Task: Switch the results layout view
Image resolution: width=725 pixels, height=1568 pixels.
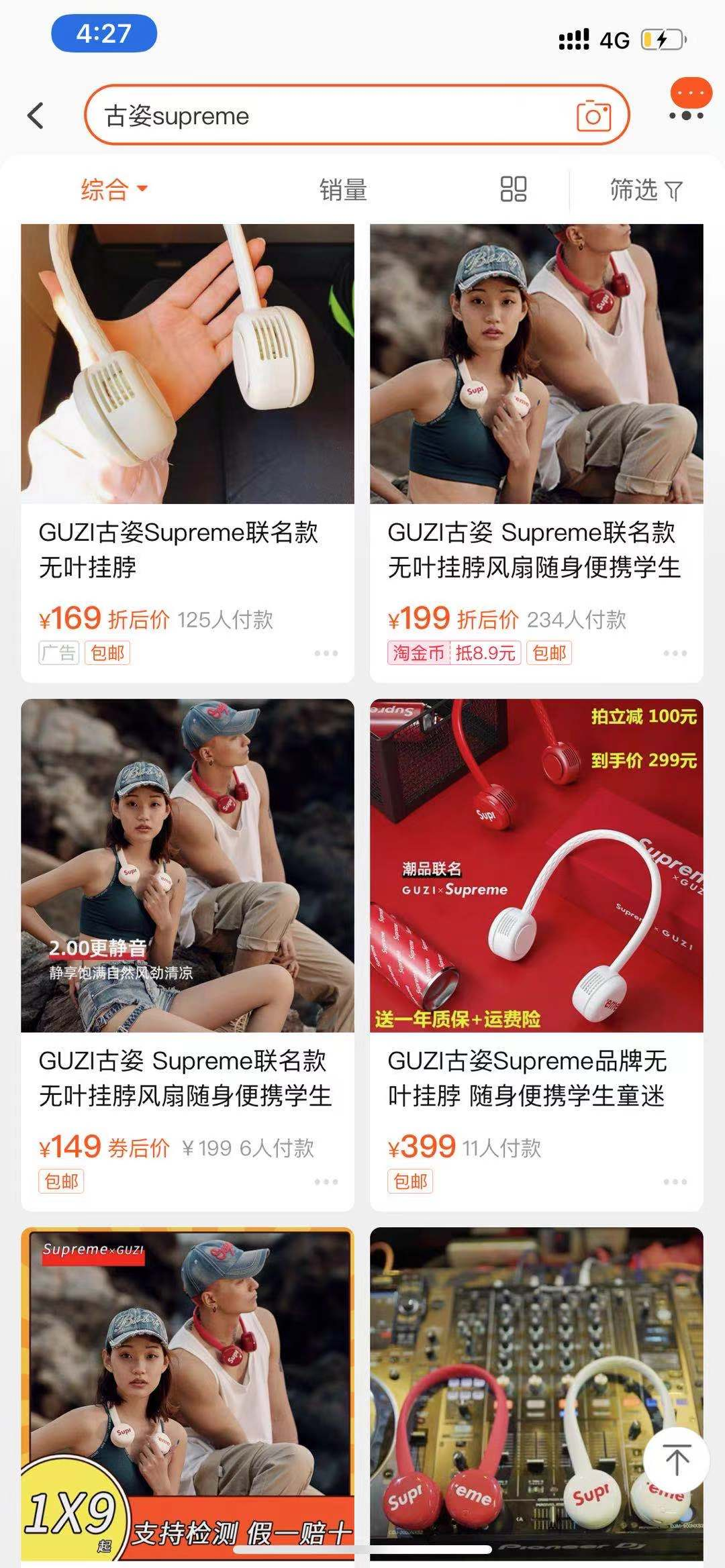Action: [x=514, y=189]
